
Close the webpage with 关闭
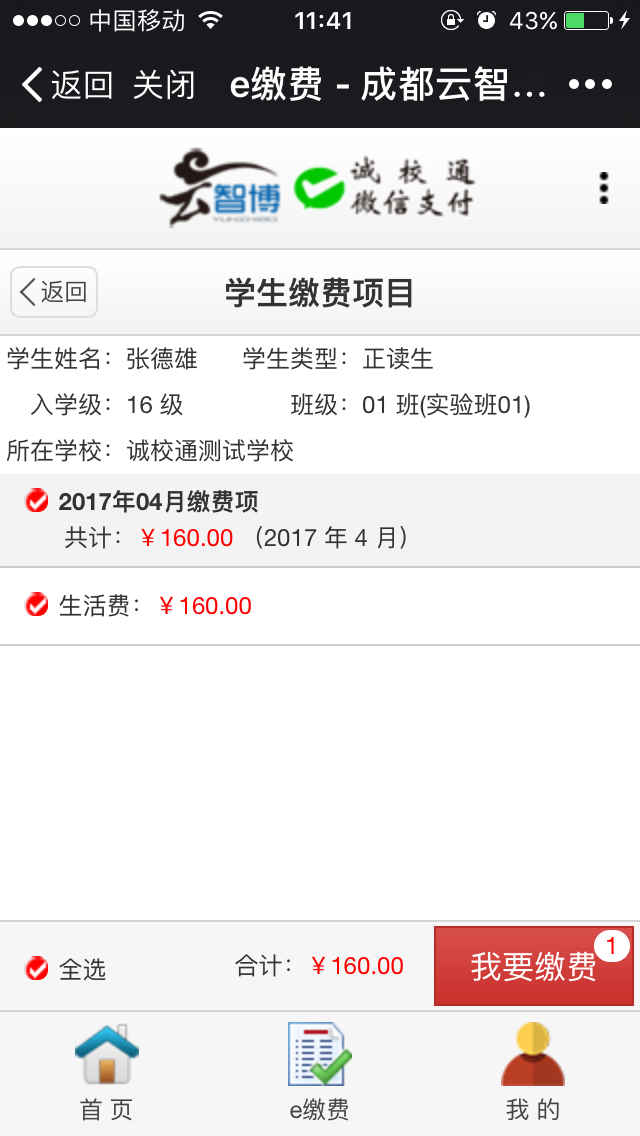164,85
